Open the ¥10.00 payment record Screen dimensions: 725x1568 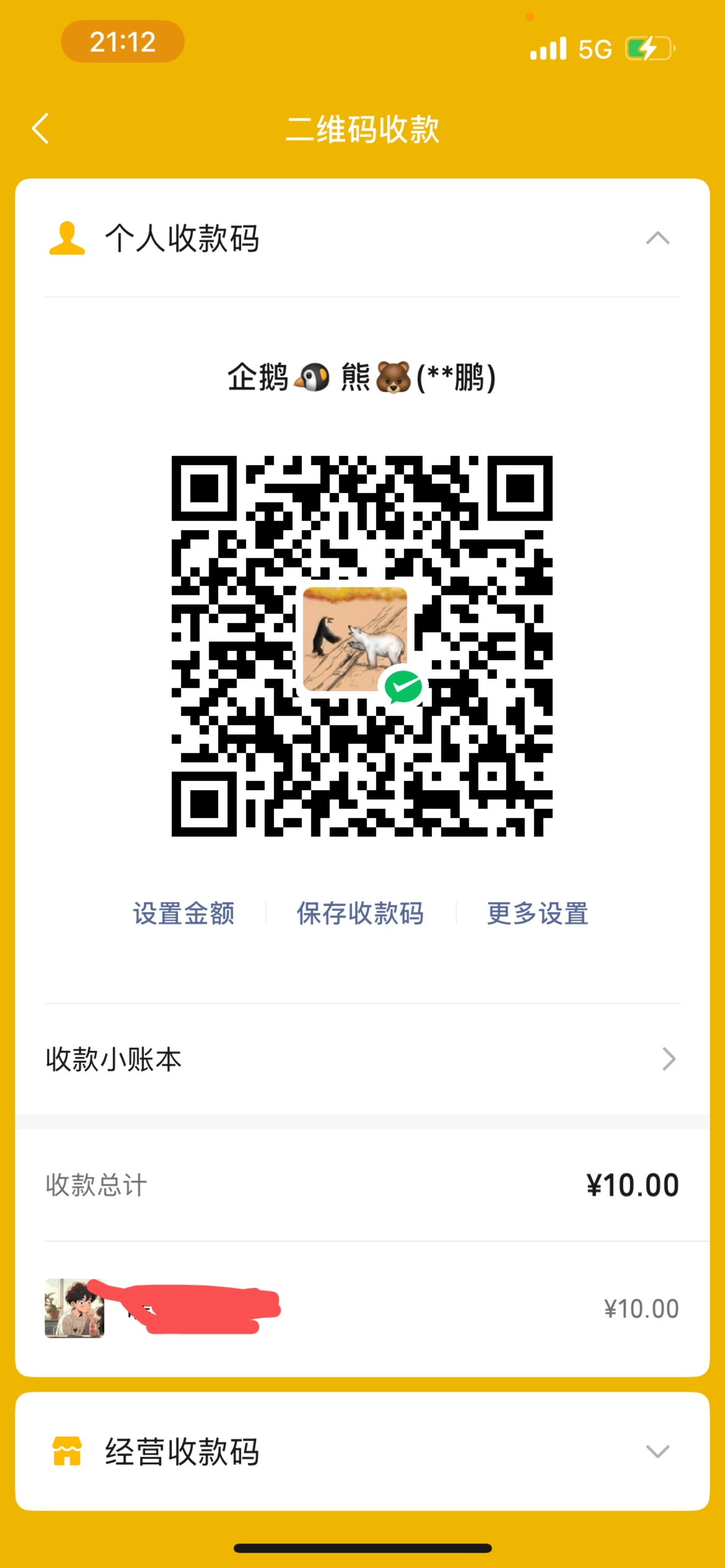coord(362,1309)
